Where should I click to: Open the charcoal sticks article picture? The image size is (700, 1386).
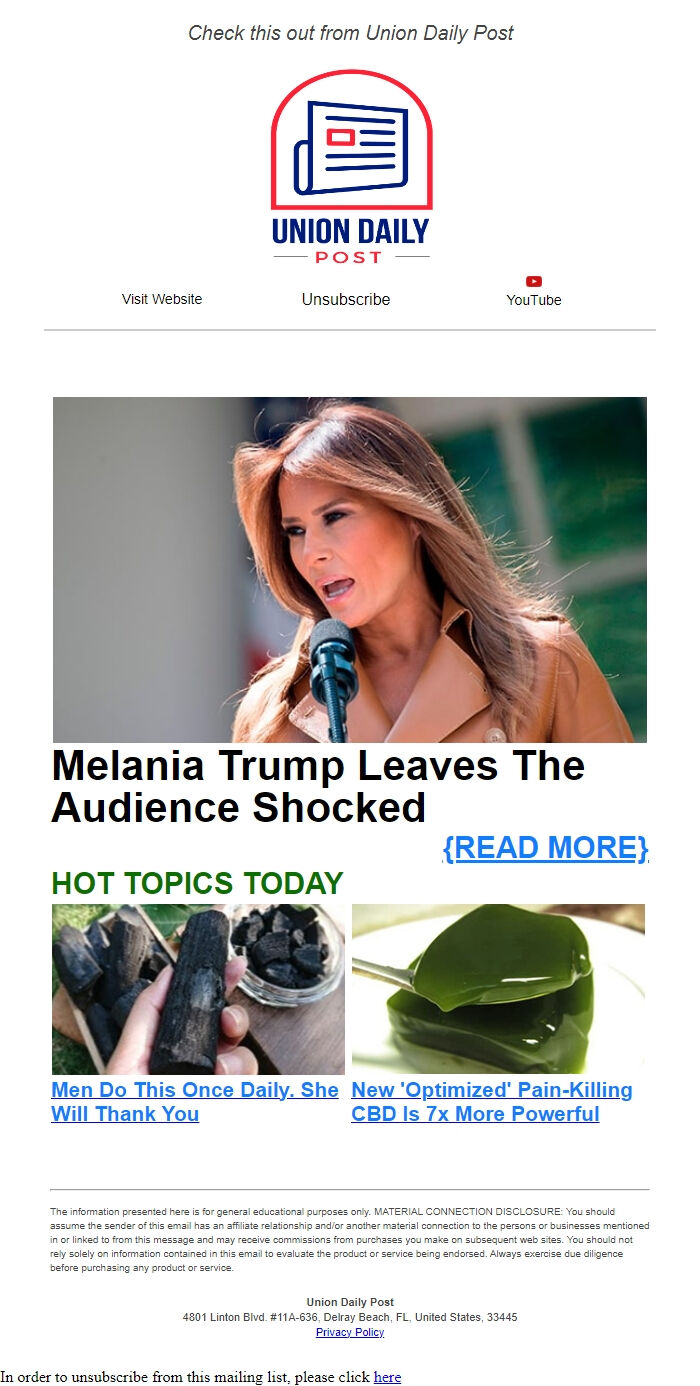(x=198, y=988)
